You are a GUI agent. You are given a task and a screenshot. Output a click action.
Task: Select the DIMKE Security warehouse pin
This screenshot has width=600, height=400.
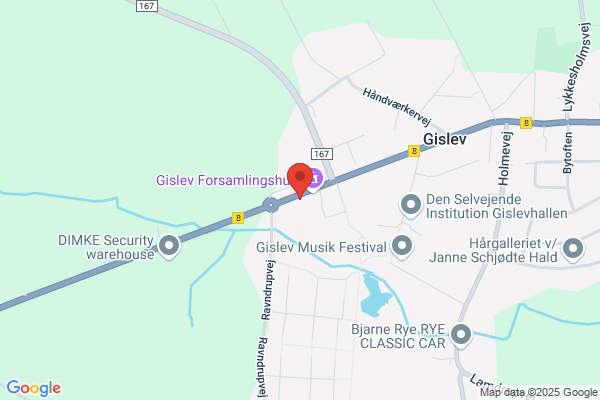tap(169, 247)
